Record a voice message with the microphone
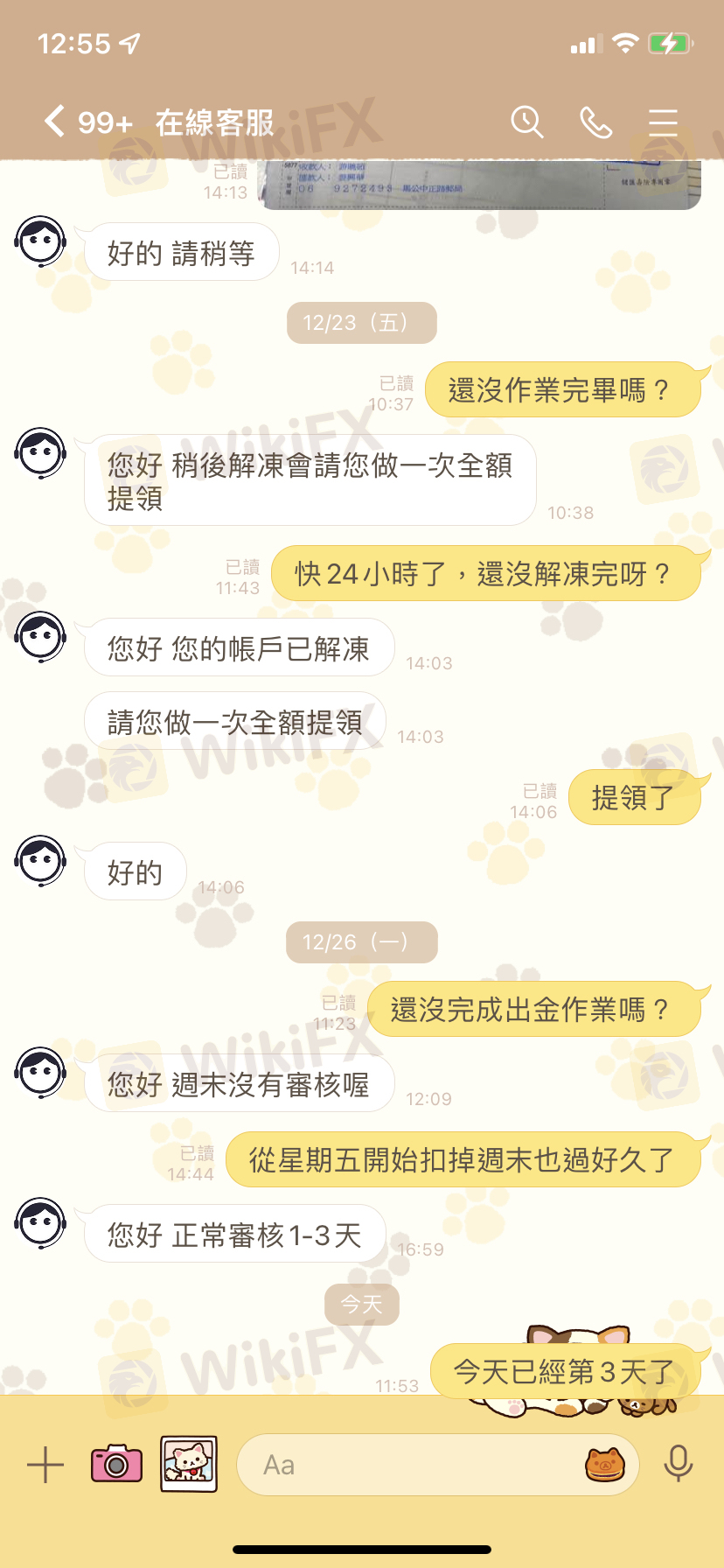724x1568 pixels. [x=679, y=1463]
